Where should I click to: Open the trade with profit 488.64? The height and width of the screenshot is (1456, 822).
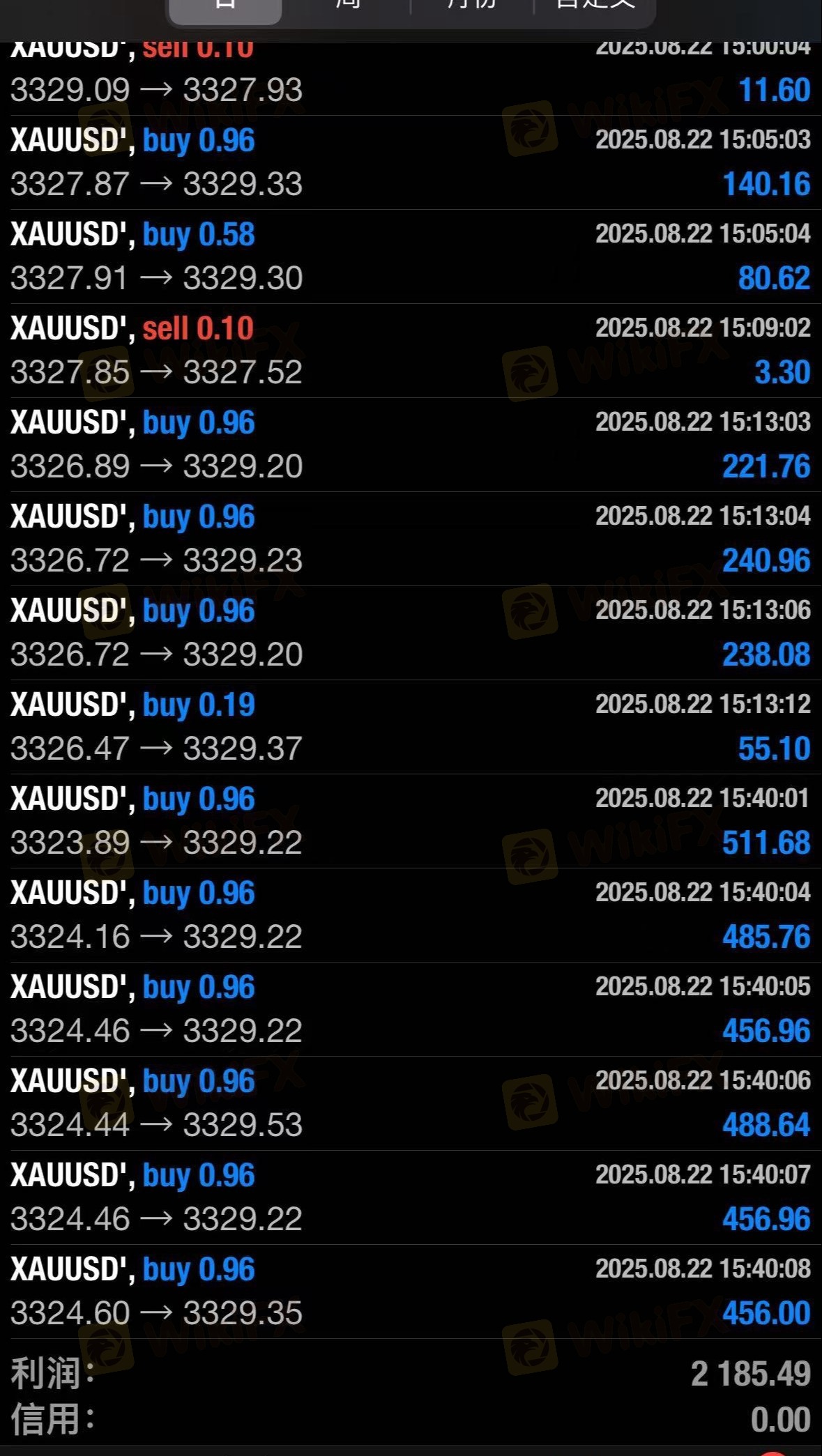[411, 1103]
